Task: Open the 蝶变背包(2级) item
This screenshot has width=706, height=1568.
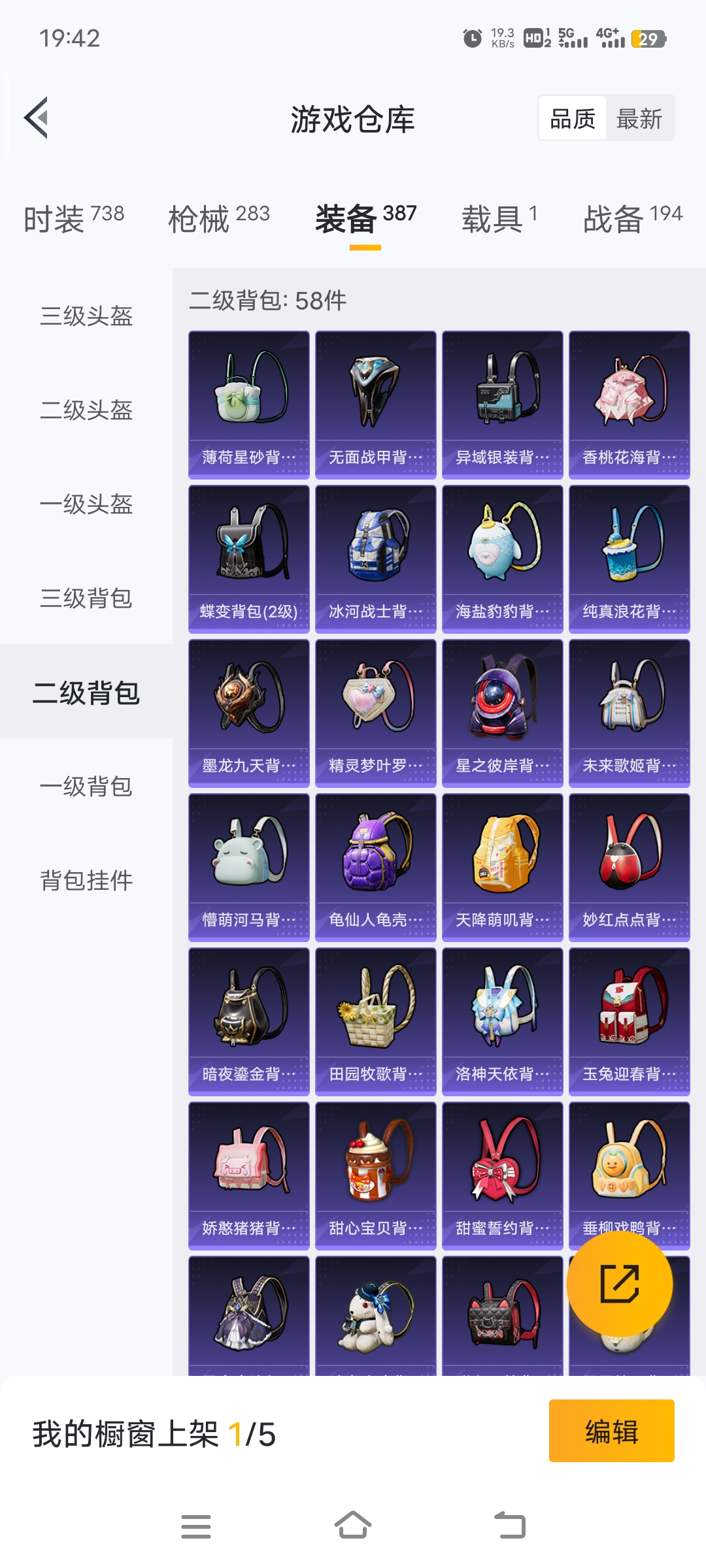Action: tap(249, 559)
